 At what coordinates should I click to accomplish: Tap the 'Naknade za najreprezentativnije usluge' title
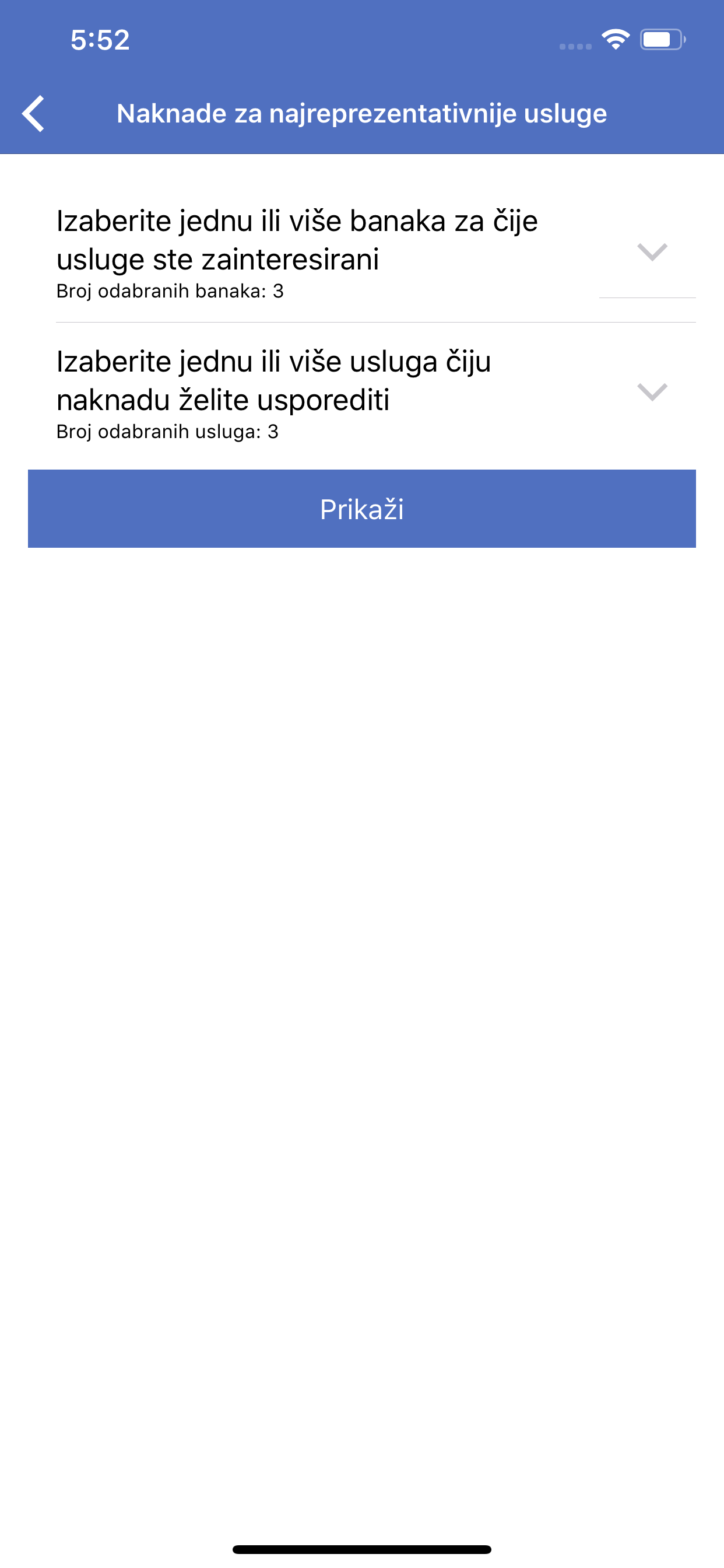click(362, 113)
